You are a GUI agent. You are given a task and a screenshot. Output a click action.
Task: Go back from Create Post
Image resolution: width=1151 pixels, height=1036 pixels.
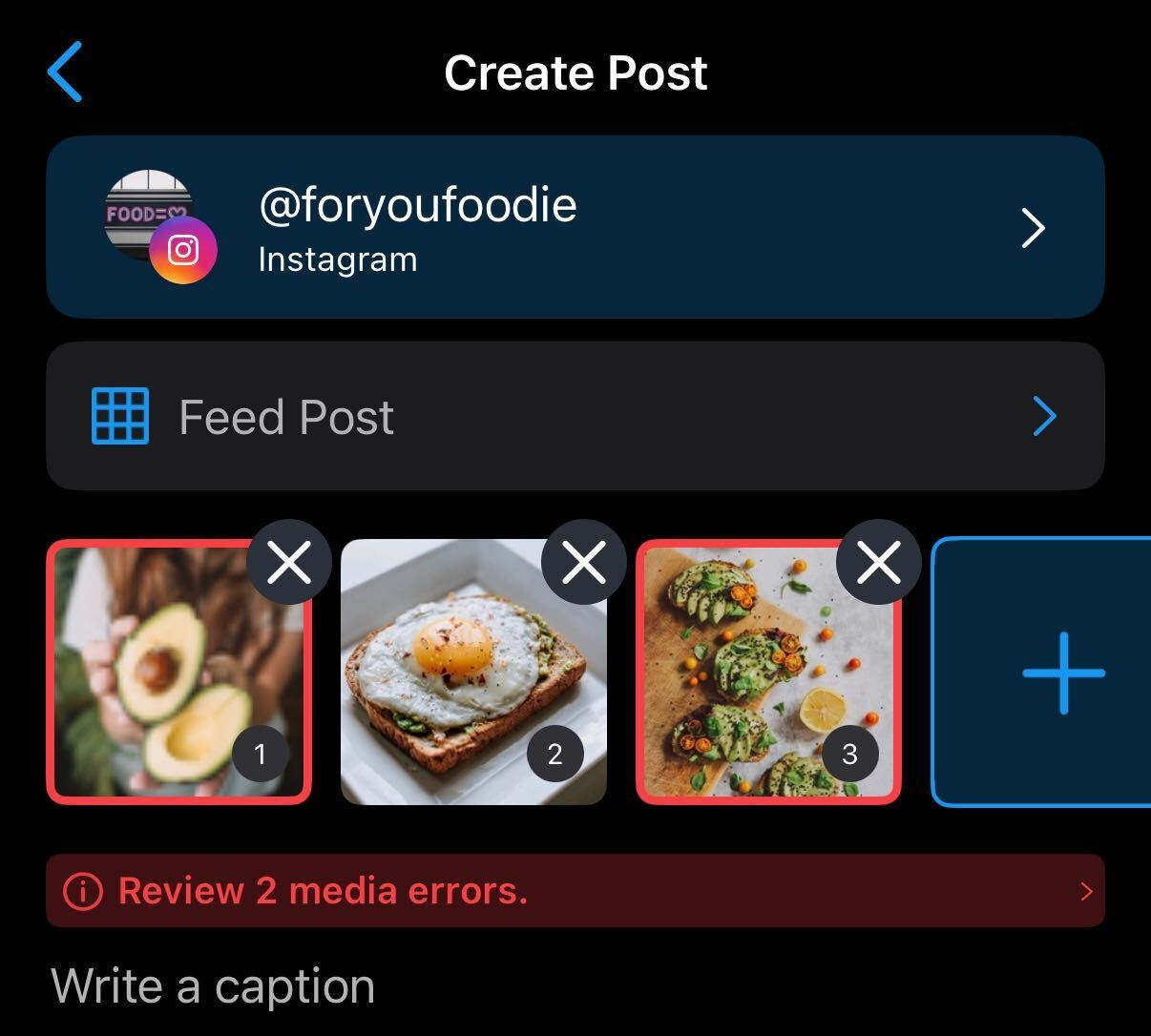pyautogui.click(x=65, y=72)
